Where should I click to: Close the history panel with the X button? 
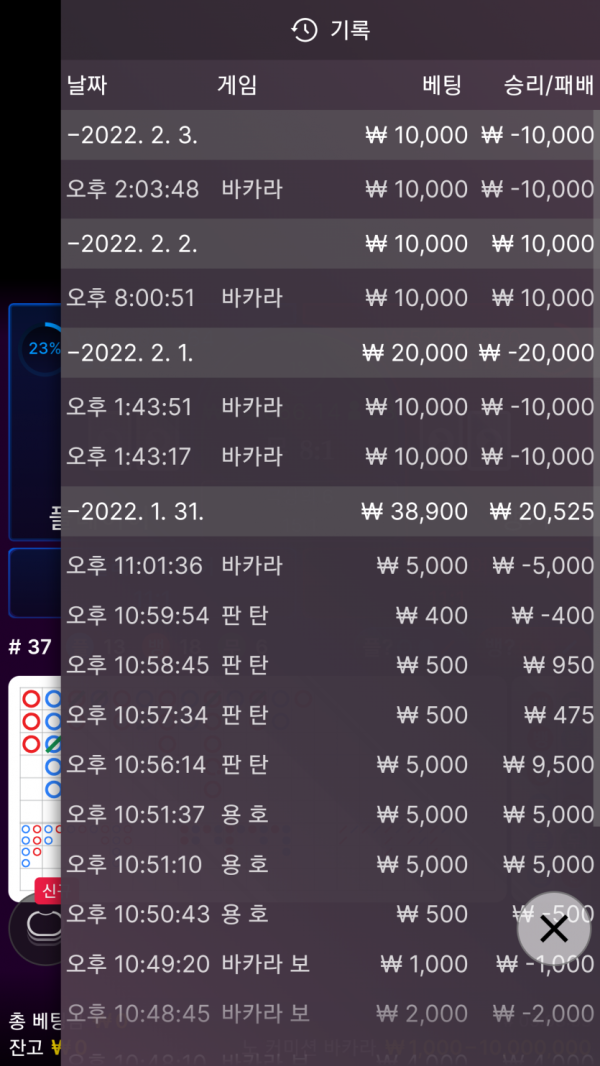point(553,930)
